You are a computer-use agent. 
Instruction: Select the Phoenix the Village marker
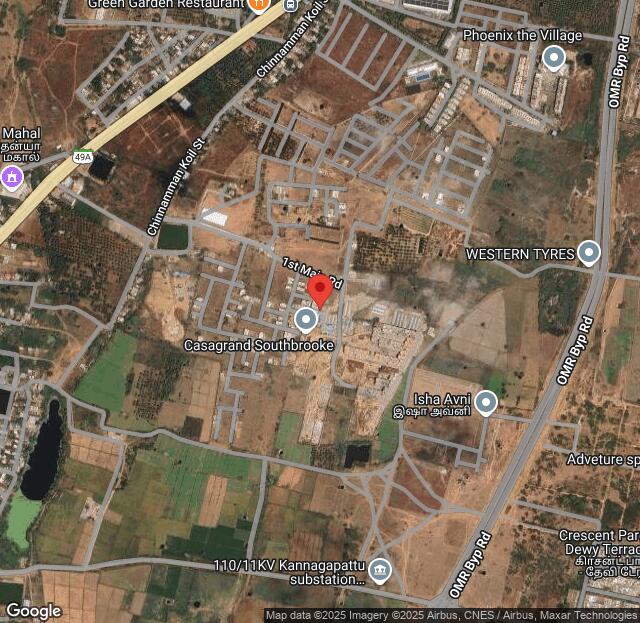[x=553, y=58]
